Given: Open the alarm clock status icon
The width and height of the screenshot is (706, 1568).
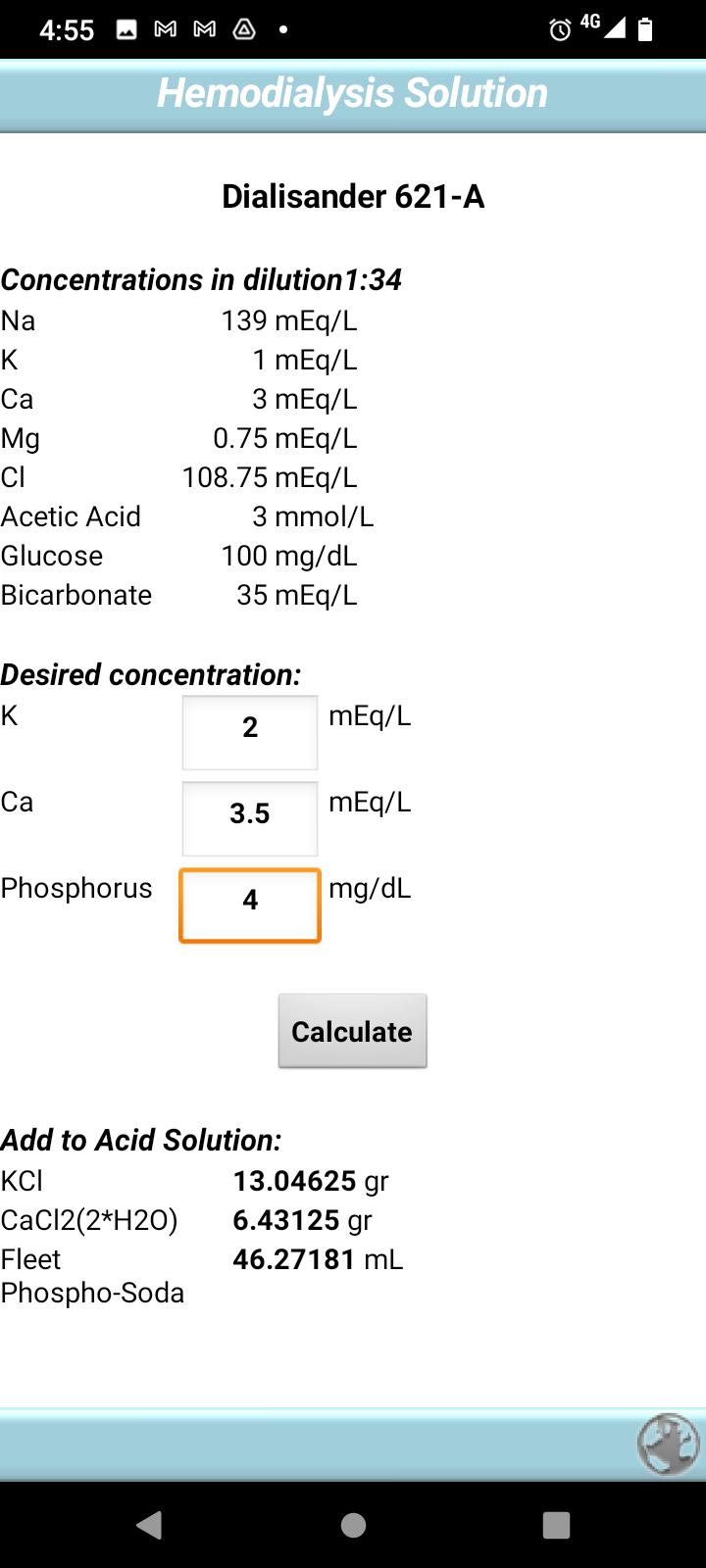Looking at the screenshot, I should (558, 30).
